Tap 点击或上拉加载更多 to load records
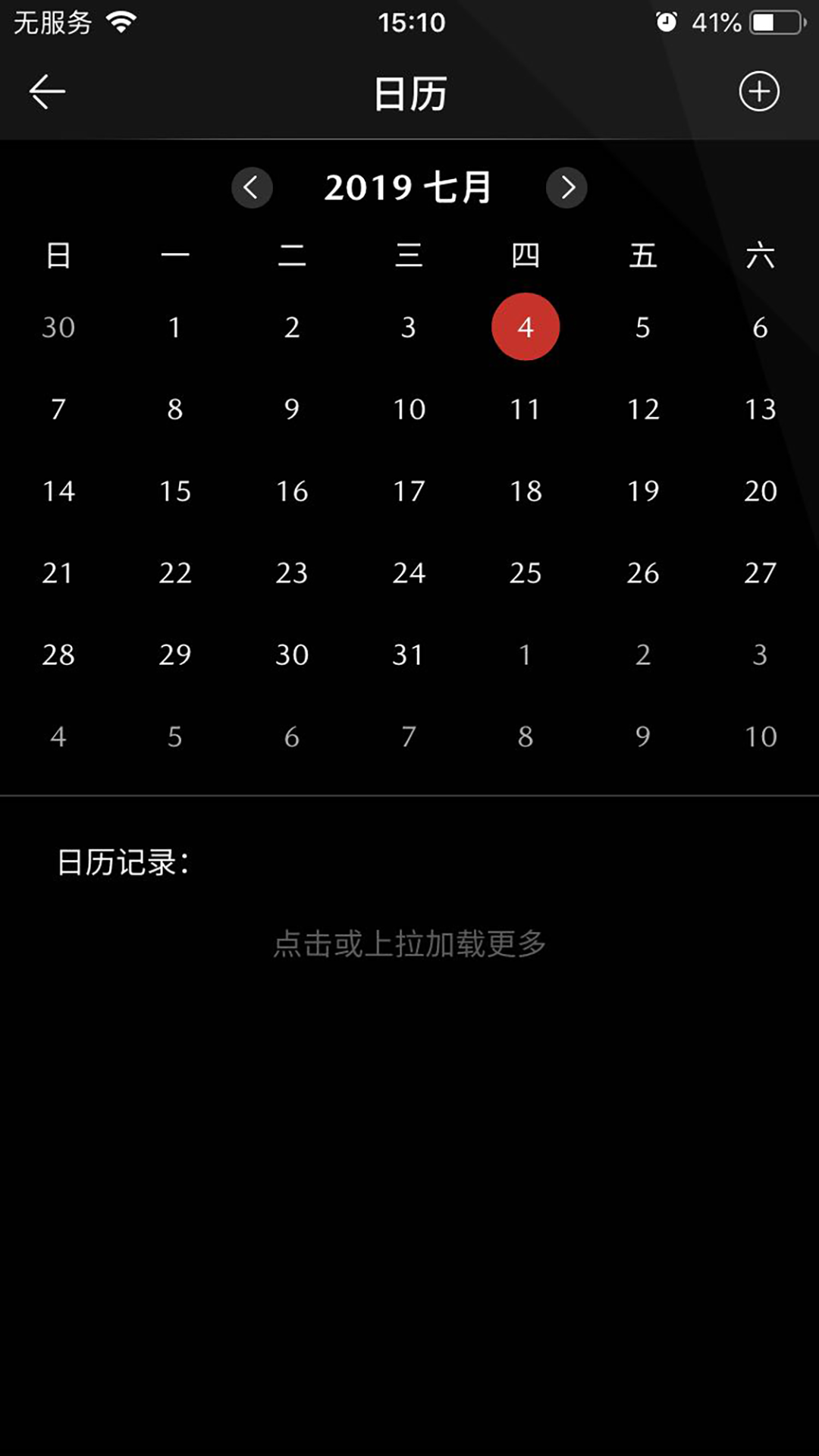Screen dimensions: 819x1456 point(409,943)
